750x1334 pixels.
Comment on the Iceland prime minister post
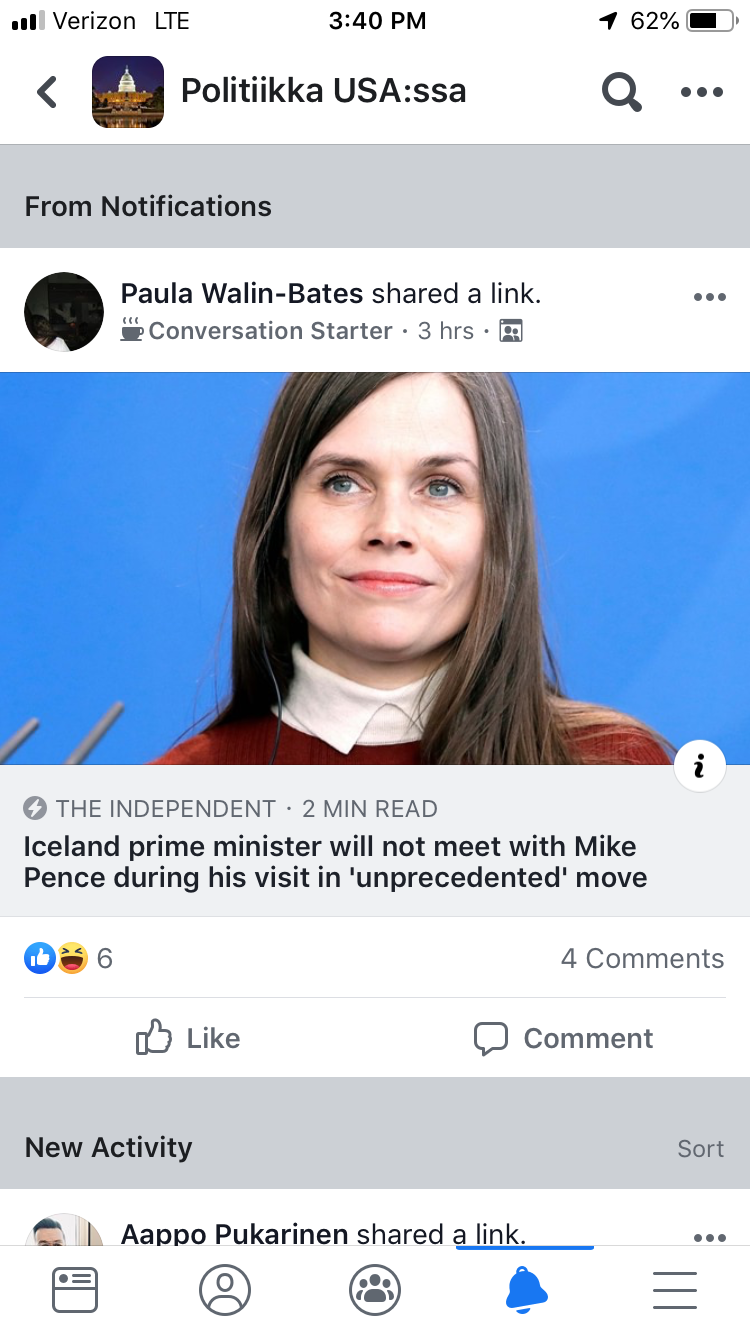pos(563,1038)
